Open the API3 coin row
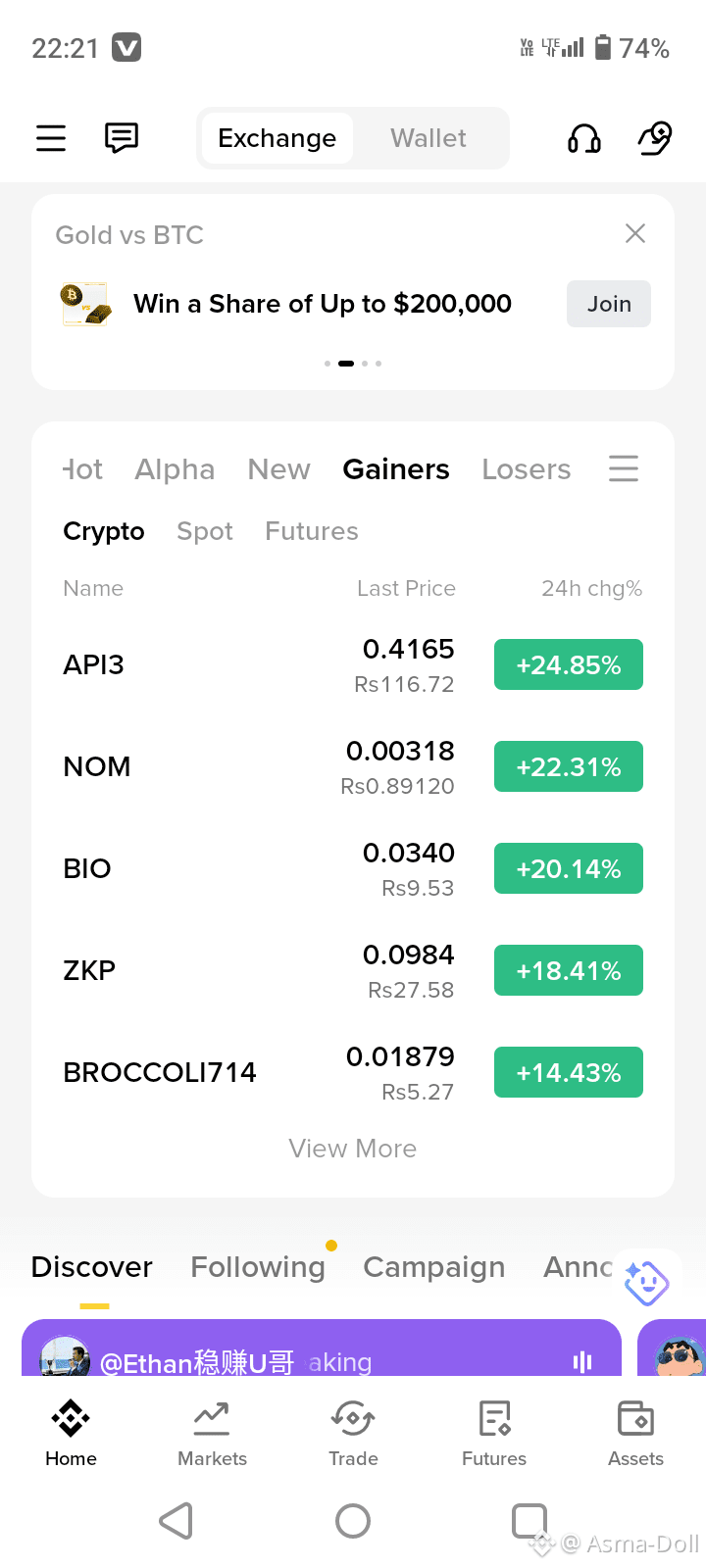This screenshot has width=706, height=1568. [x=353, y=665]
